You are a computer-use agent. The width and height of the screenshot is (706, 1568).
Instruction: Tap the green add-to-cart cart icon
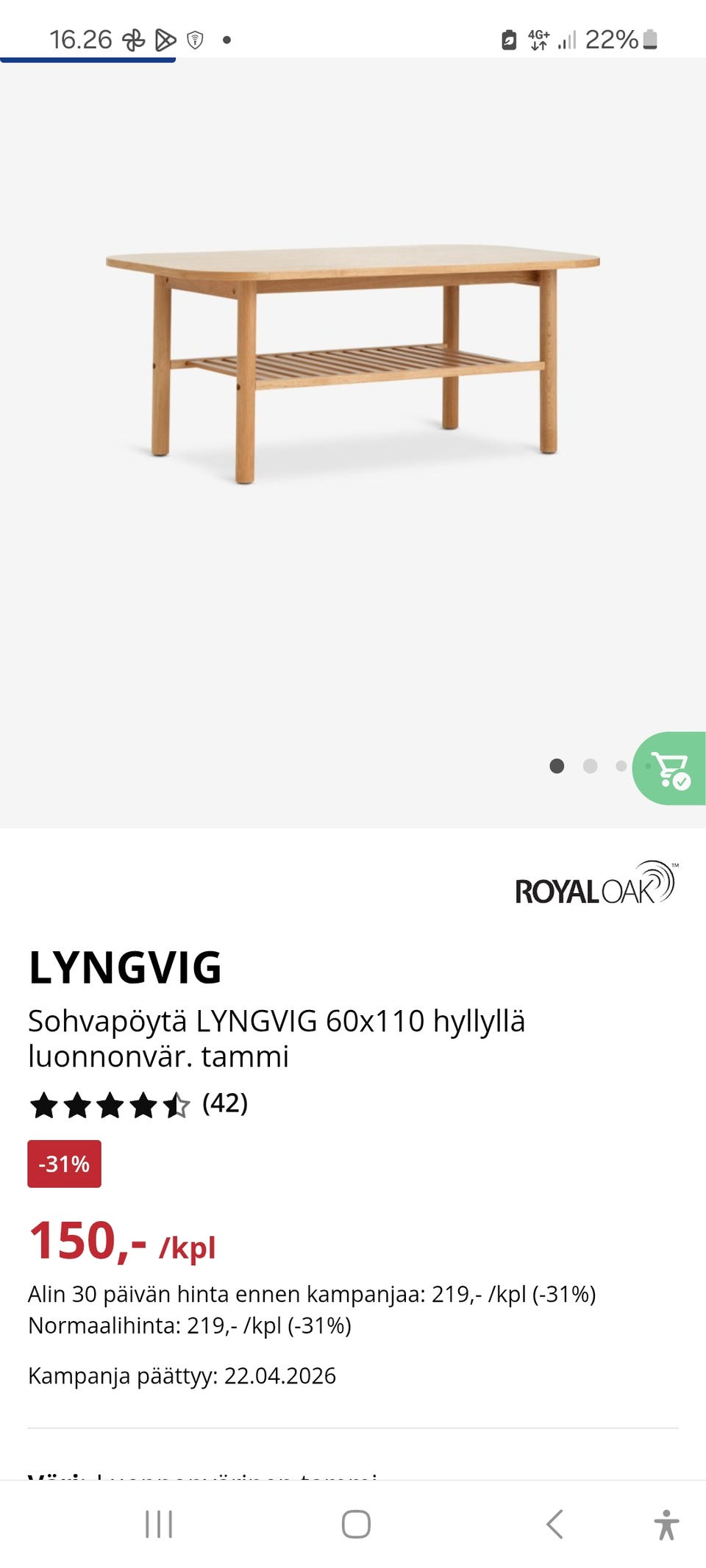point(668,769)
